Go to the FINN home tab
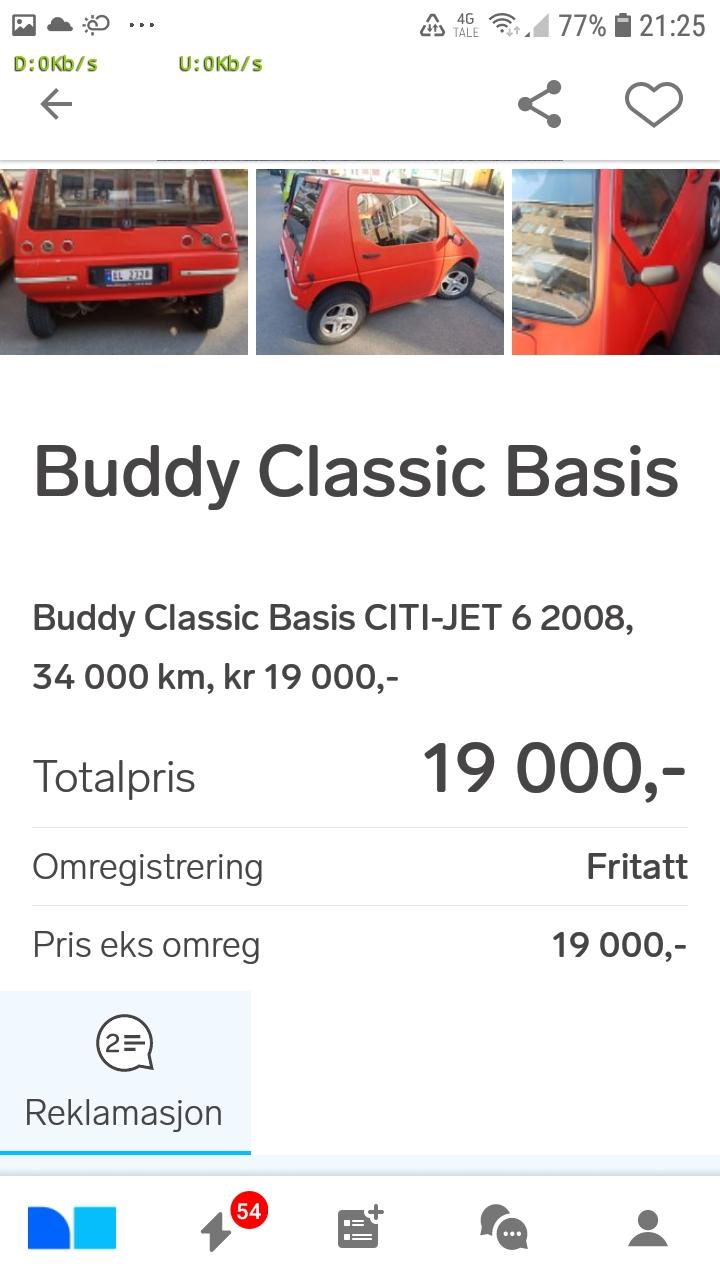The image size is (720, 1280). 72,1228
